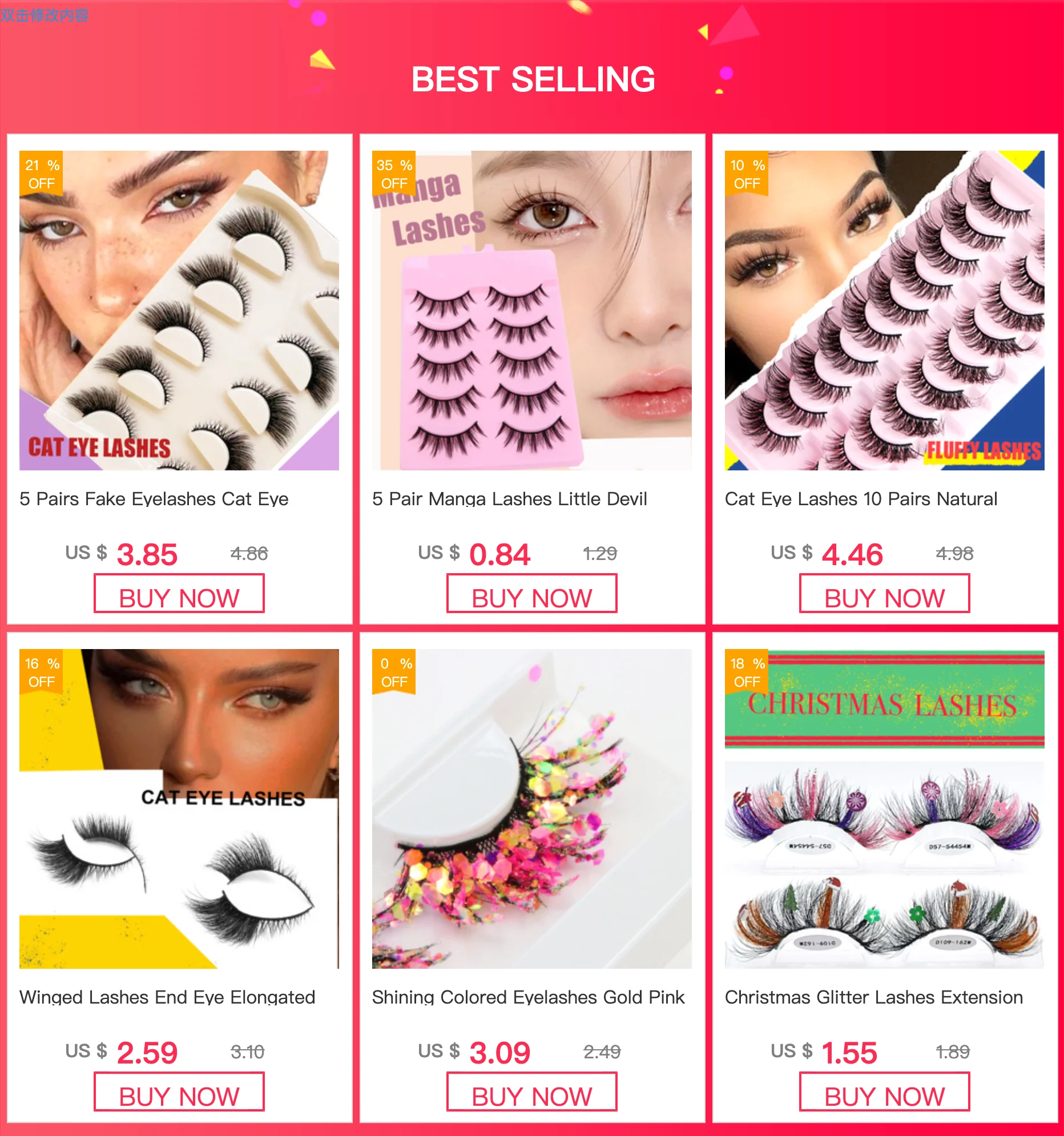Open the Cat Eye Lashes 10 Pairs Natural image
This screenshot has width=1064, height=1136.
884,311
